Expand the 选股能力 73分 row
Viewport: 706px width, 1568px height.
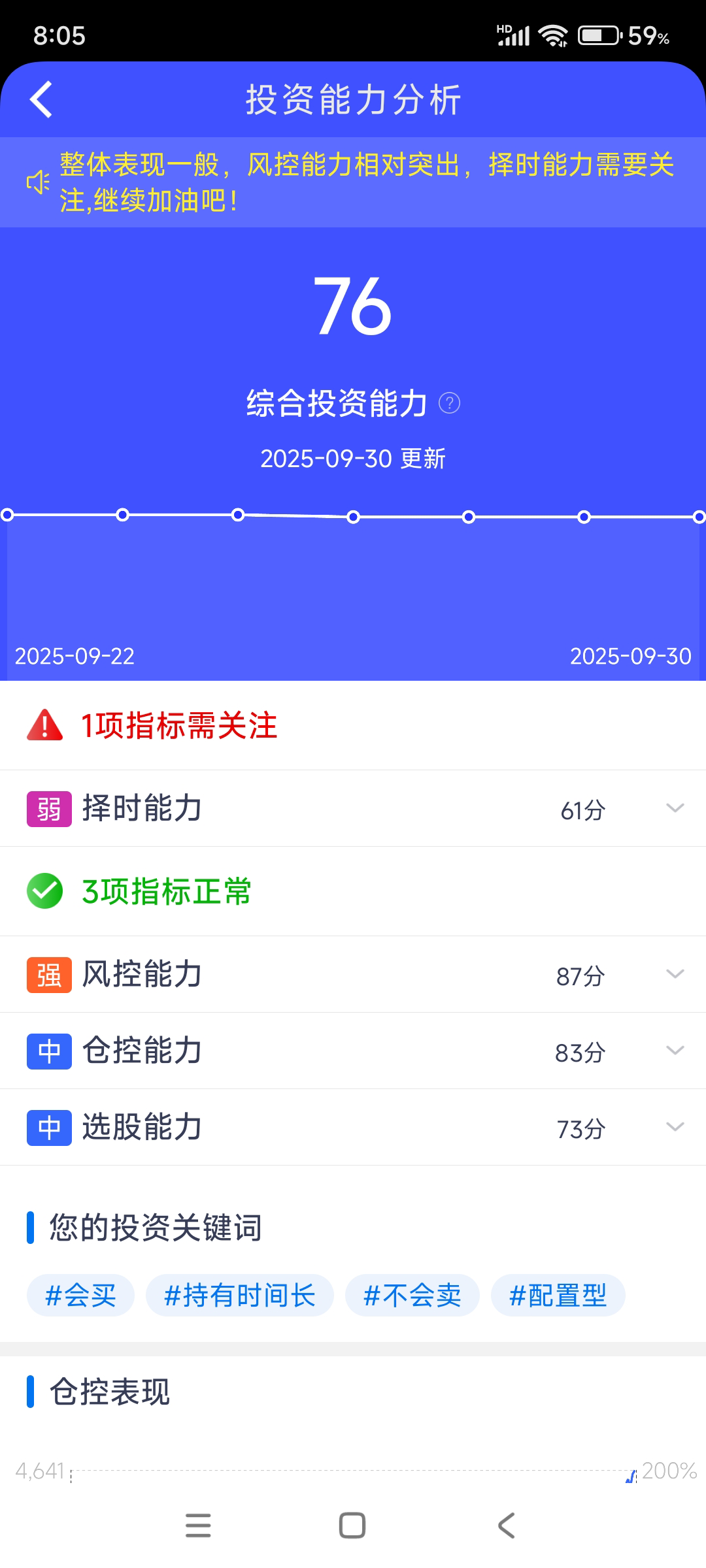pos(675,1127)
